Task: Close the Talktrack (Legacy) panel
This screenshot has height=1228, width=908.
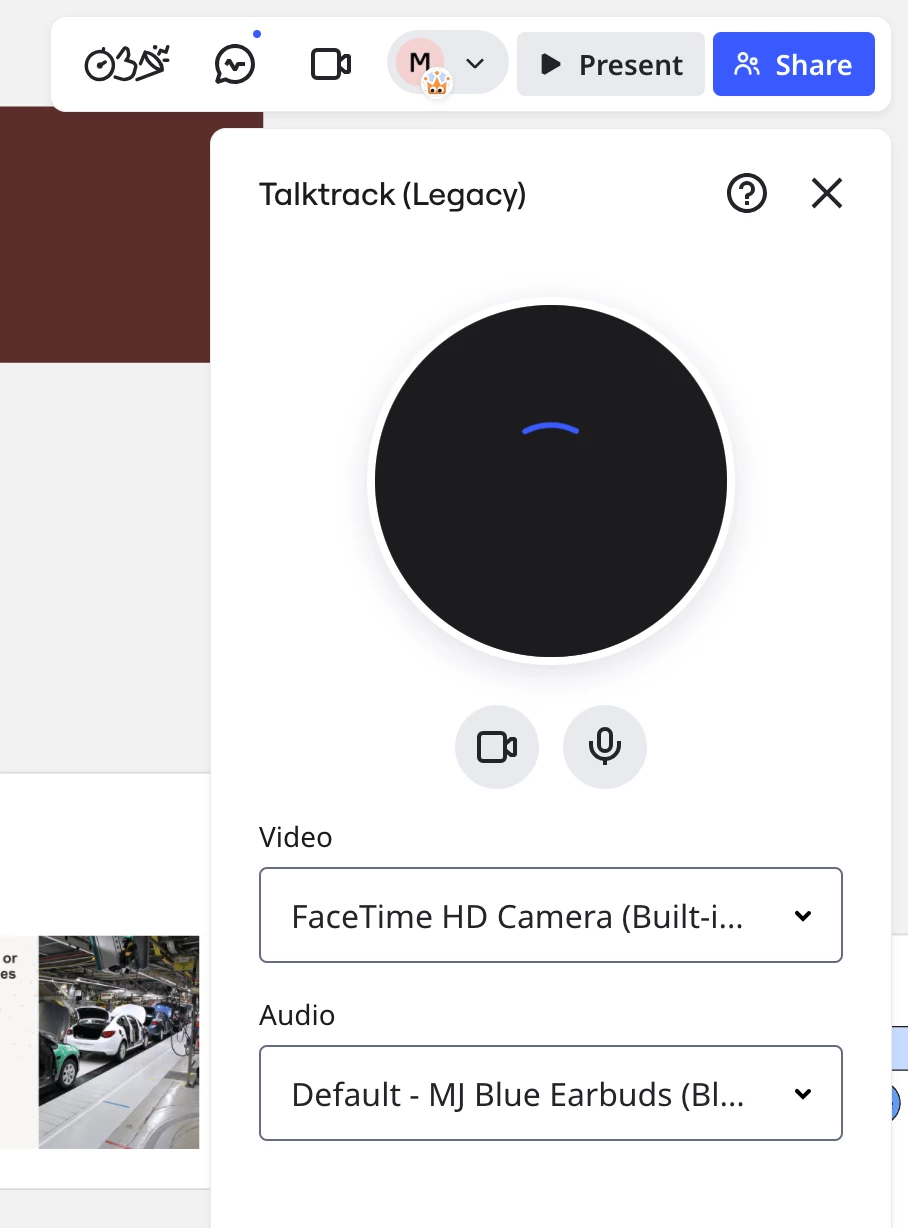Action: click(x=827, y=193)
